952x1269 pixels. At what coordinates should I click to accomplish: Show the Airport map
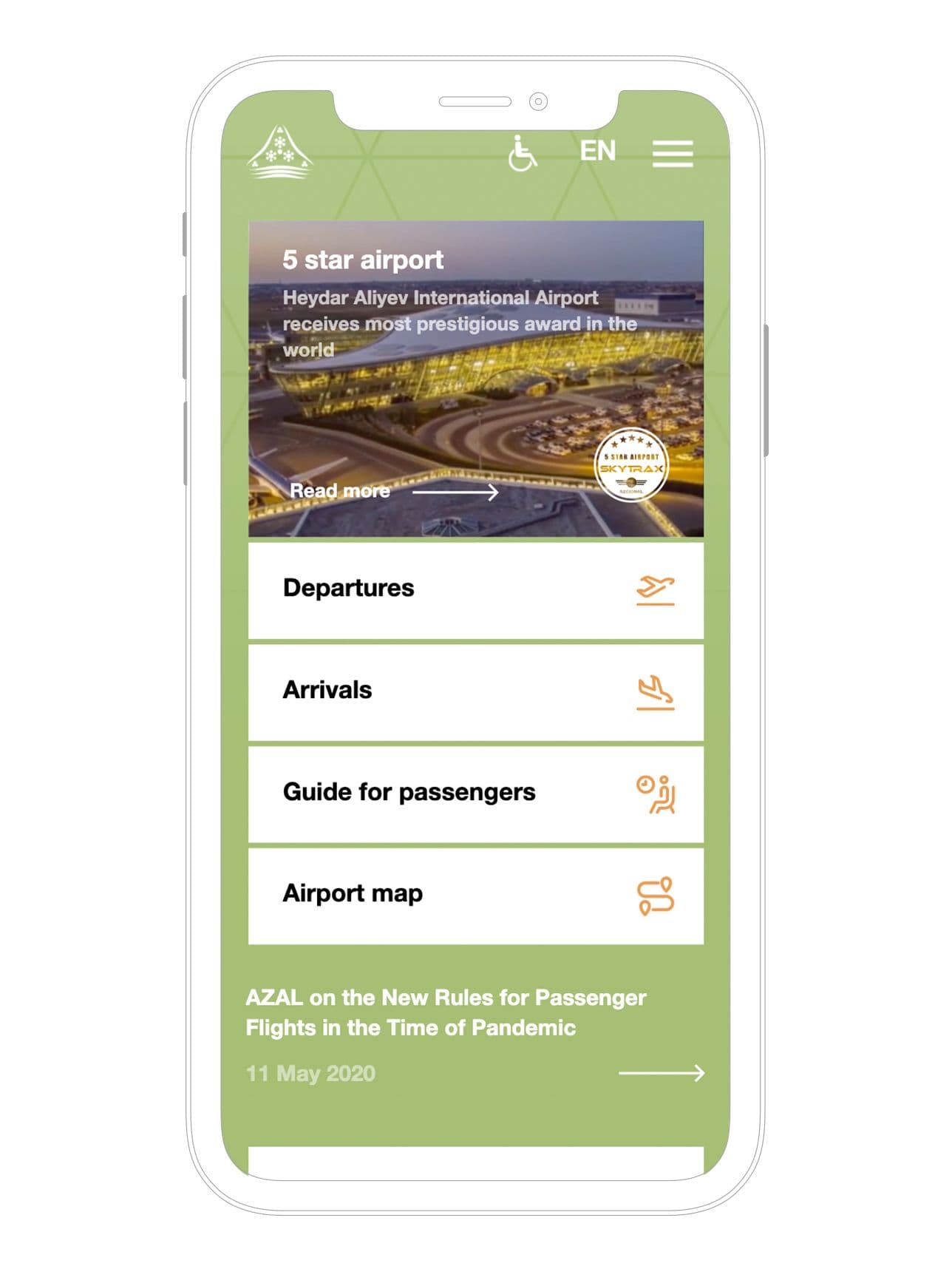click(x=475, y=895)
